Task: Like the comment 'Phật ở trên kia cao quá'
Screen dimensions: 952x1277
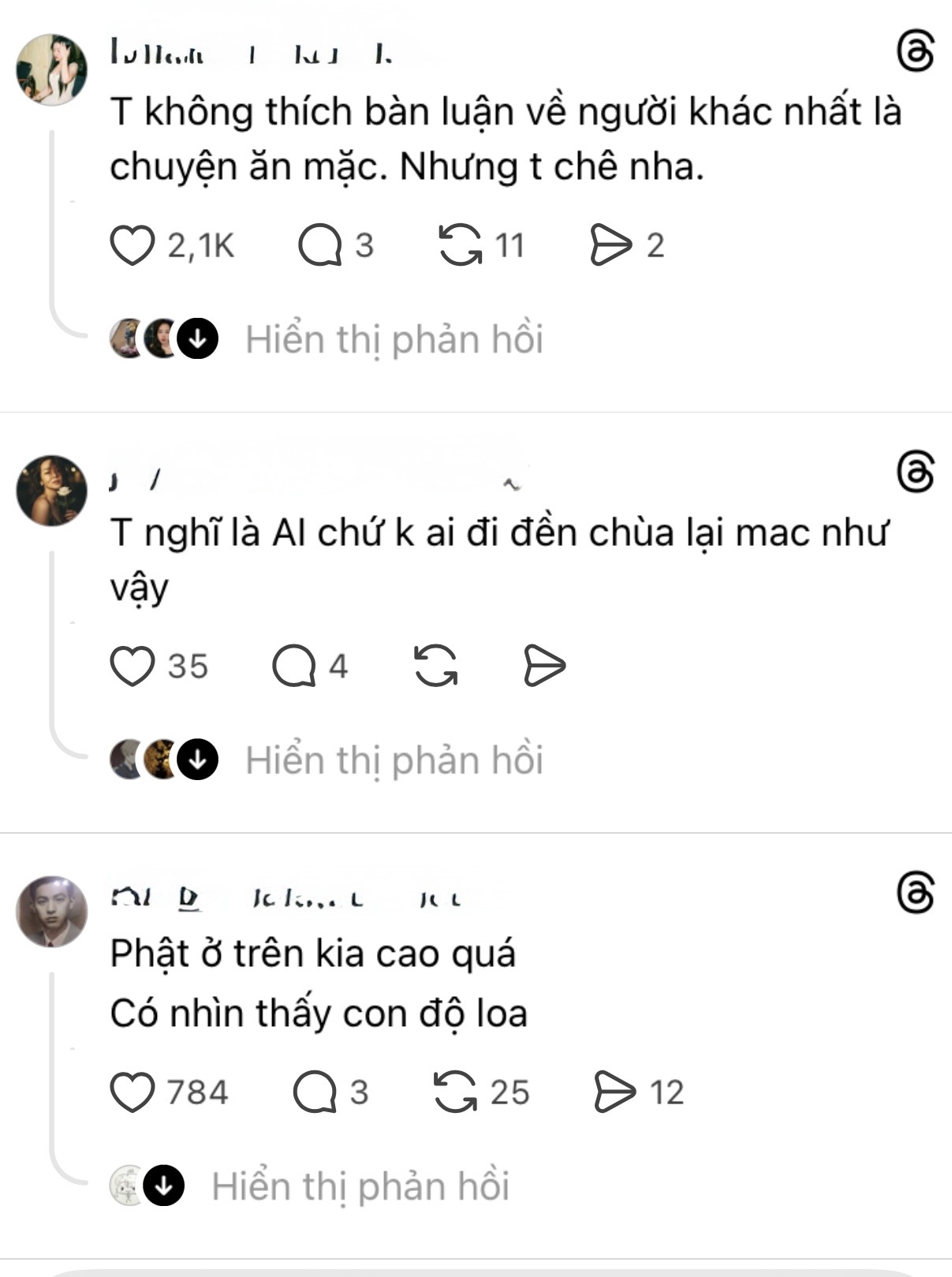Action: tap(132, 1092)
